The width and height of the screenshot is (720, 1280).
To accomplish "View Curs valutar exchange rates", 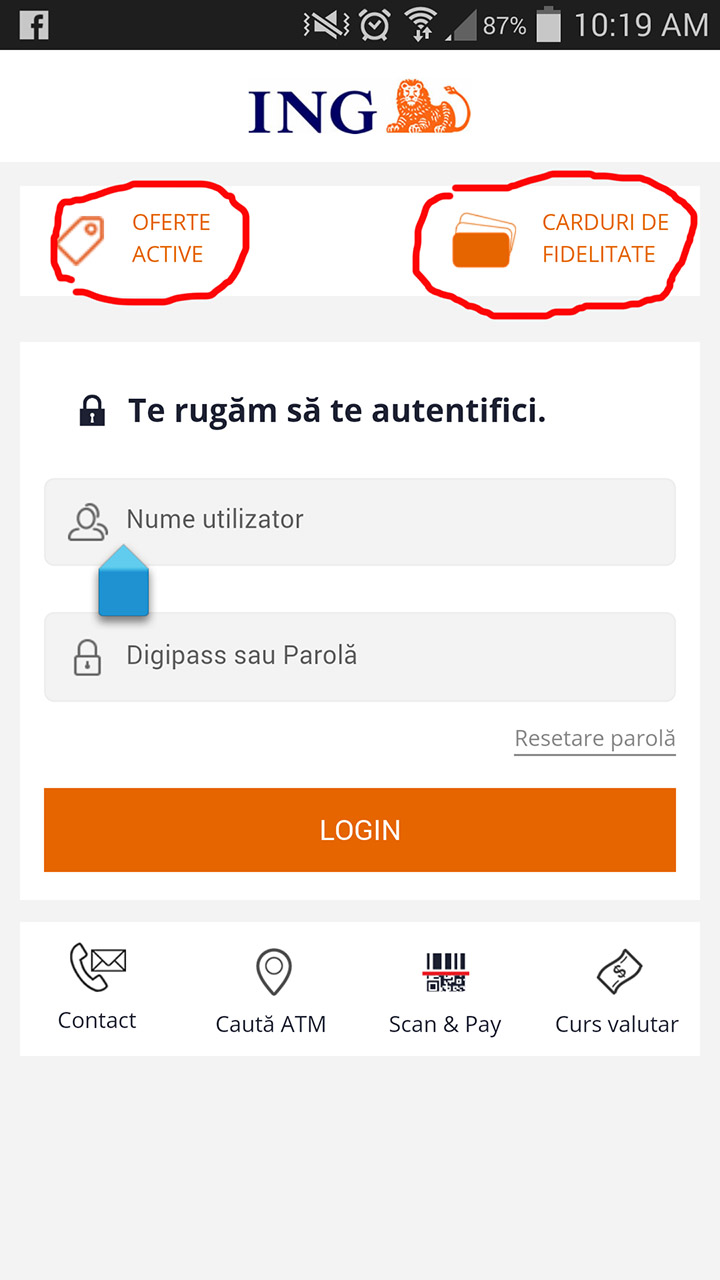I will 617,991.
